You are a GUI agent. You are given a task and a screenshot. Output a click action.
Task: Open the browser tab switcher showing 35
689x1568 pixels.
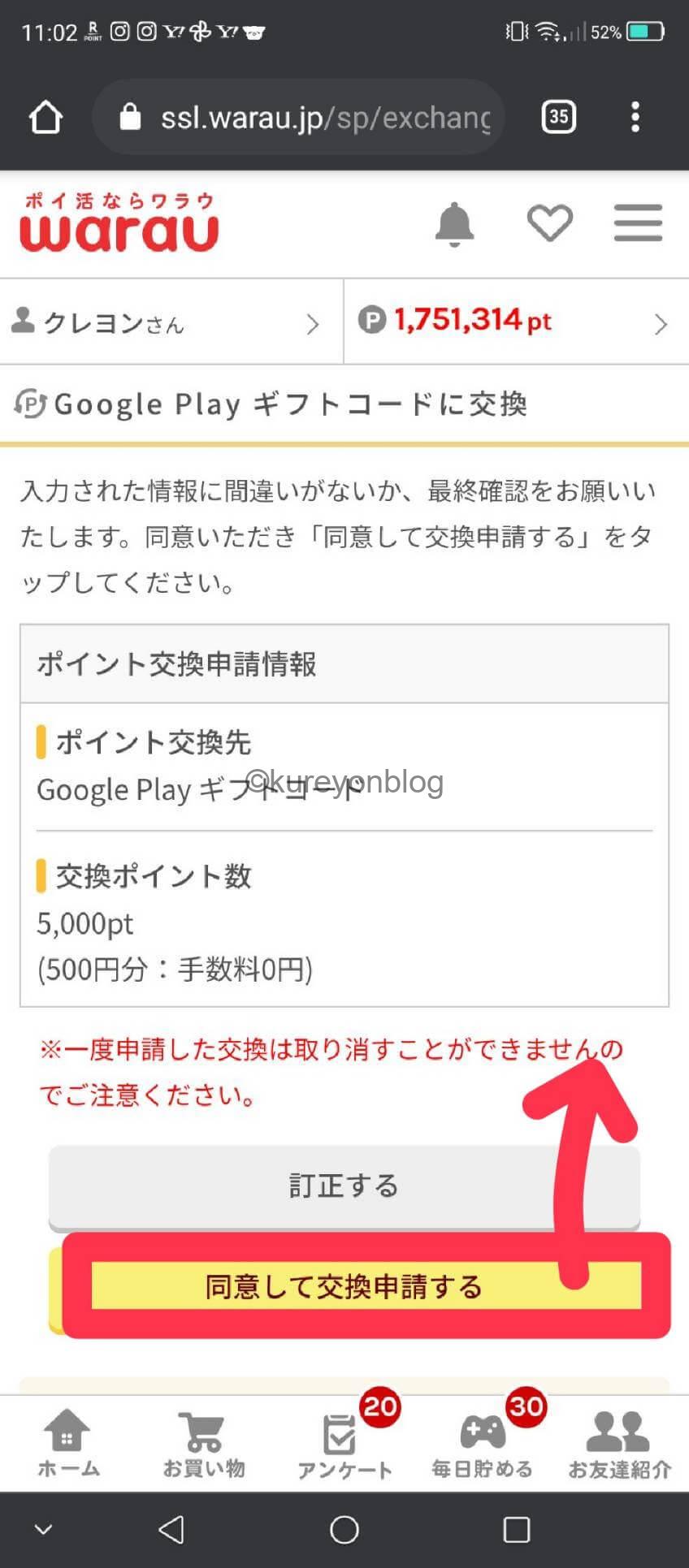tap(558, 118)
